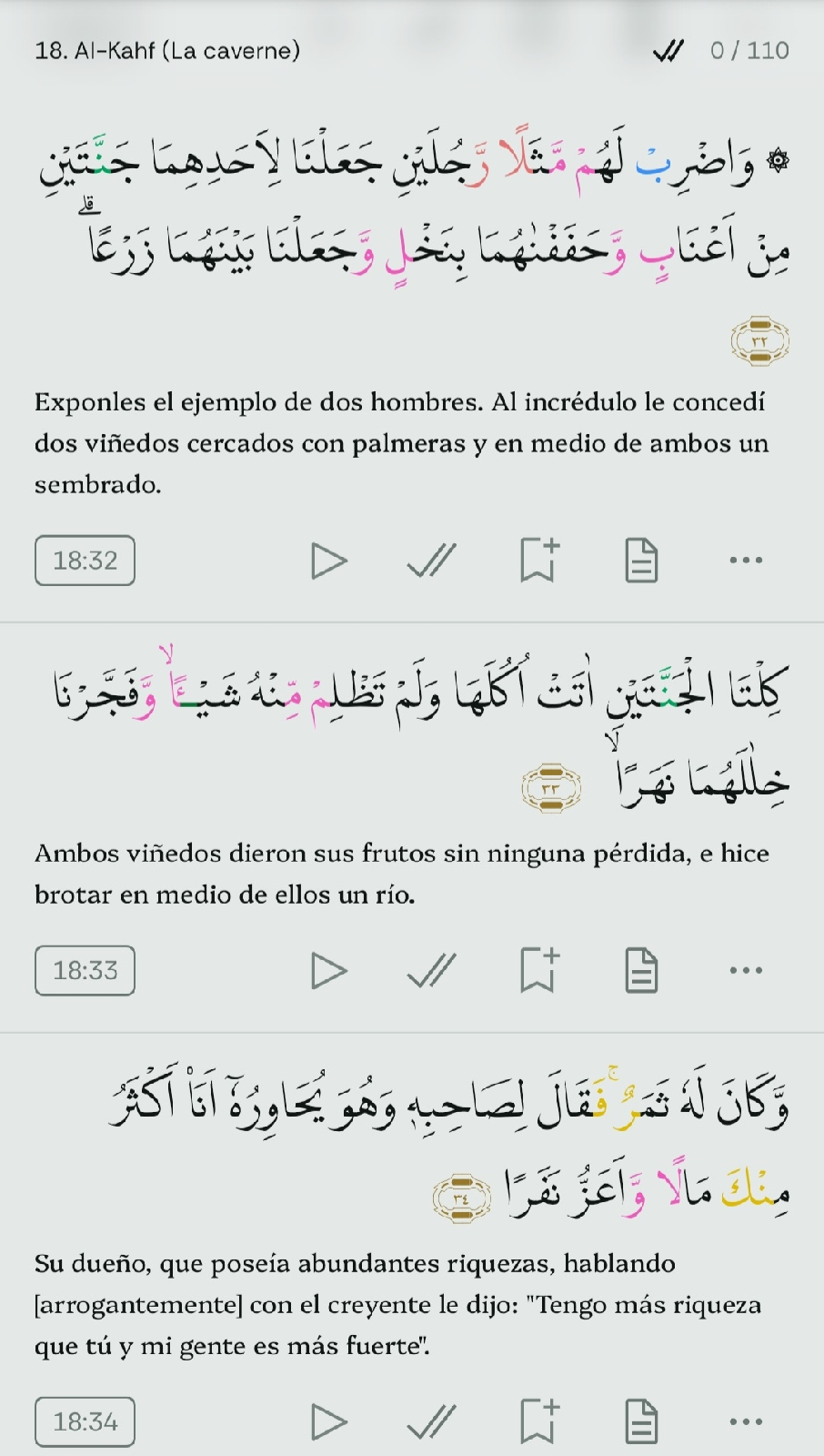
Task: Play audio for verse 18:33
Action: coord(328,971)
